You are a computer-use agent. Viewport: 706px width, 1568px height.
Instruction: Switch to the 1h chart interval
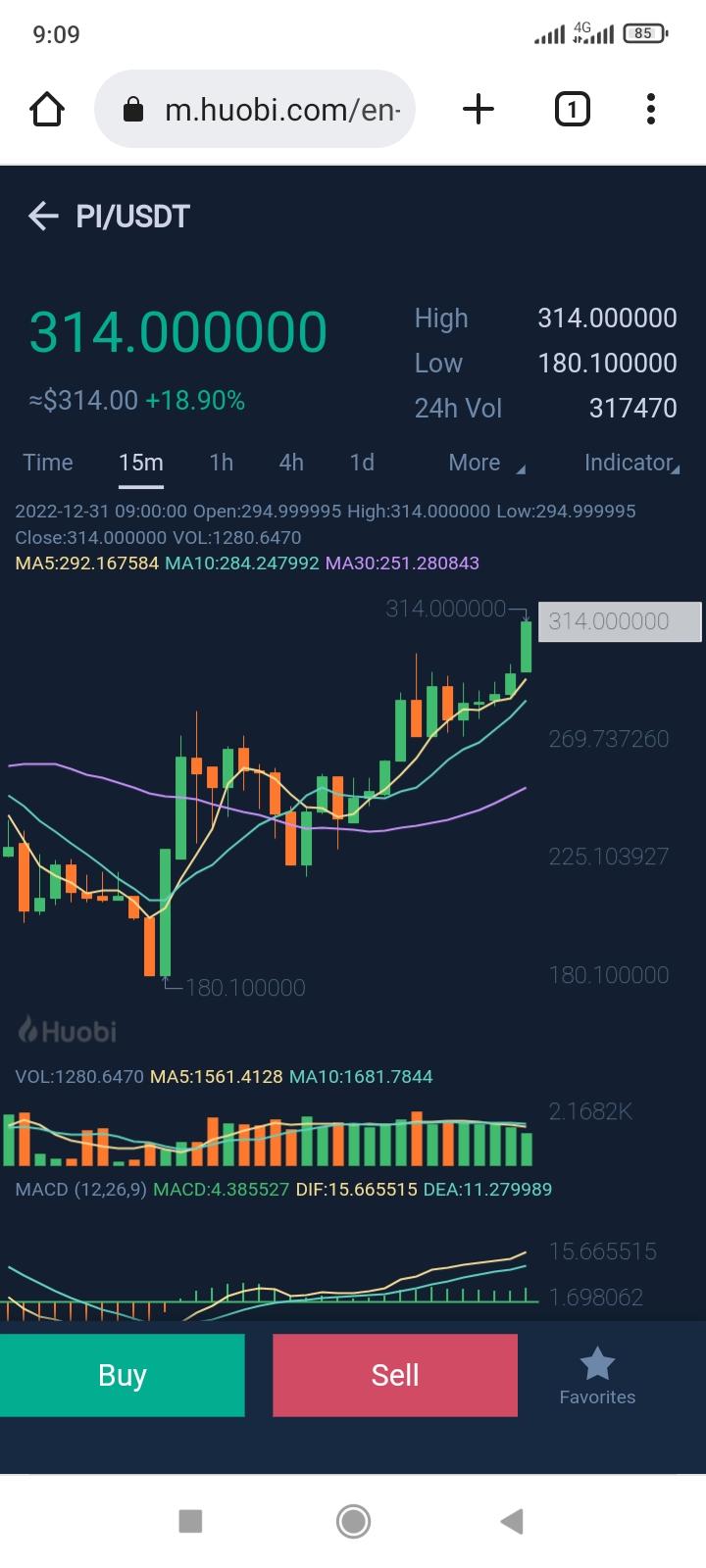(x=222, y=463)
